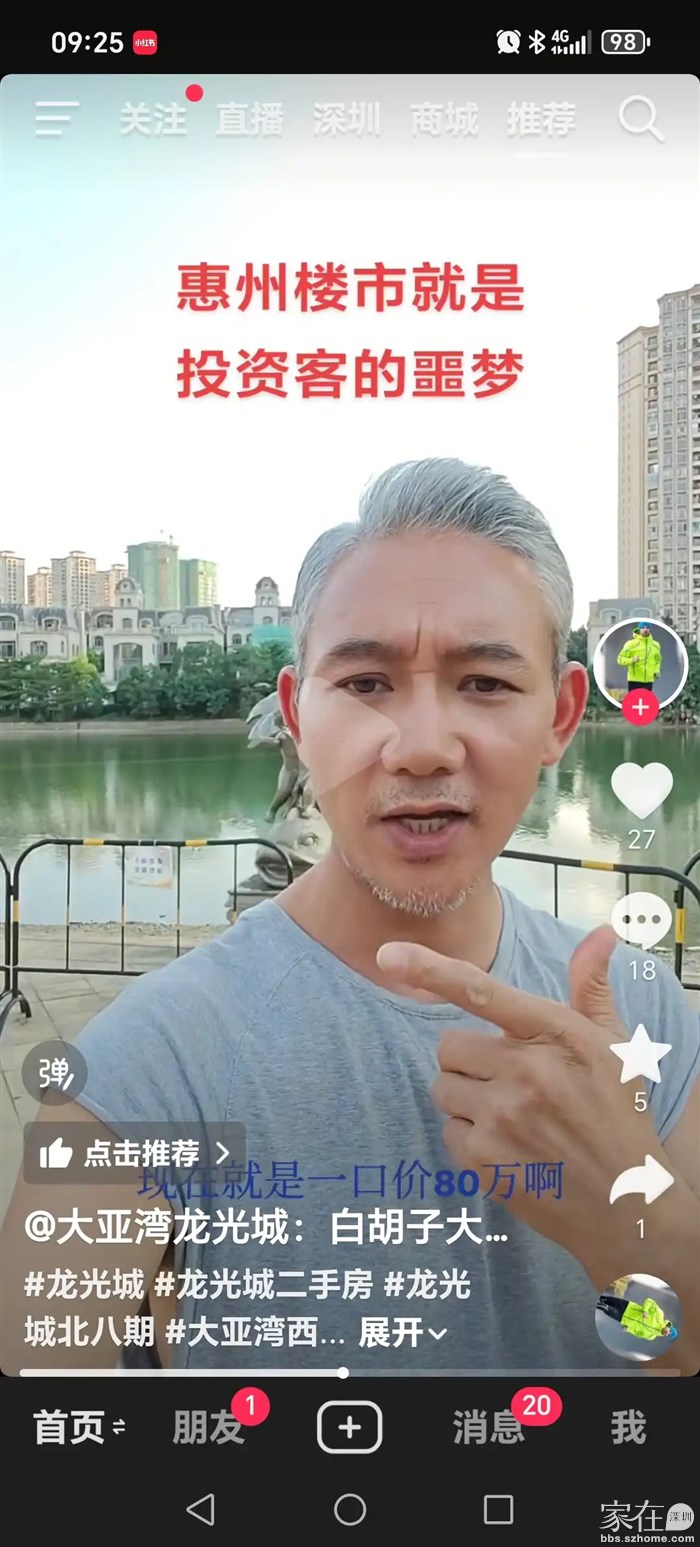The height and width of the screenshot is (1547, 700).
Task: Open the hamburger drawer menu
Action: coord(57,119)
